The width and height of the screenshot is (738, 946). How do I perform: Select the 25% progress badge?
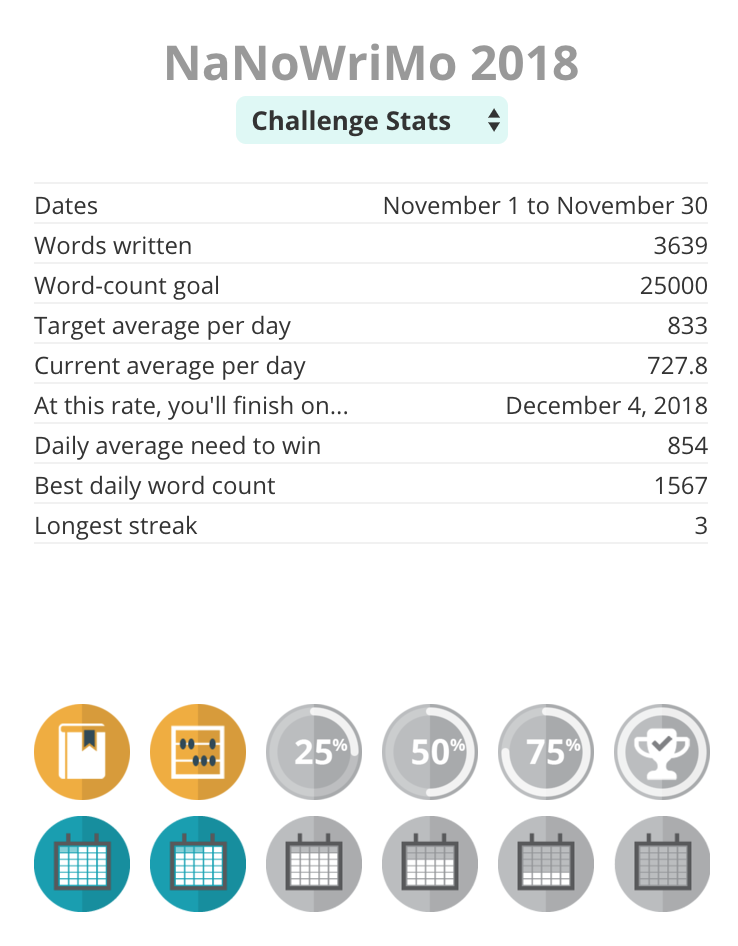[x=314, y=752]
